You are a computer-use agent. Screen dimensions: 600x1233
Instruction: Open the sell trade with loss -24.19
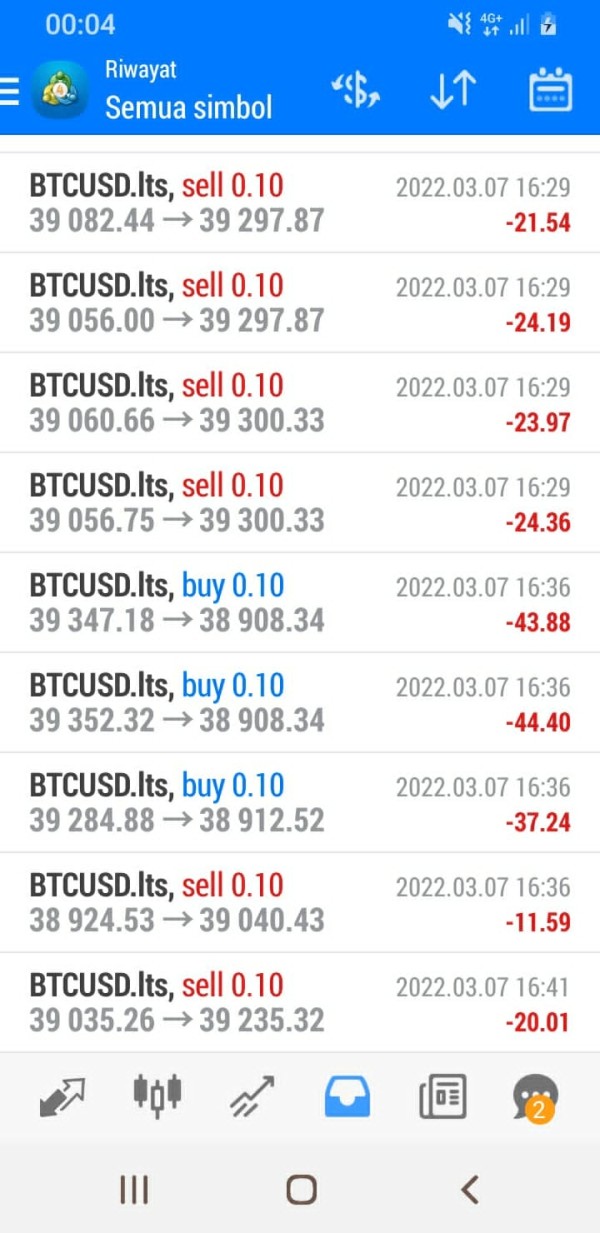300,303
